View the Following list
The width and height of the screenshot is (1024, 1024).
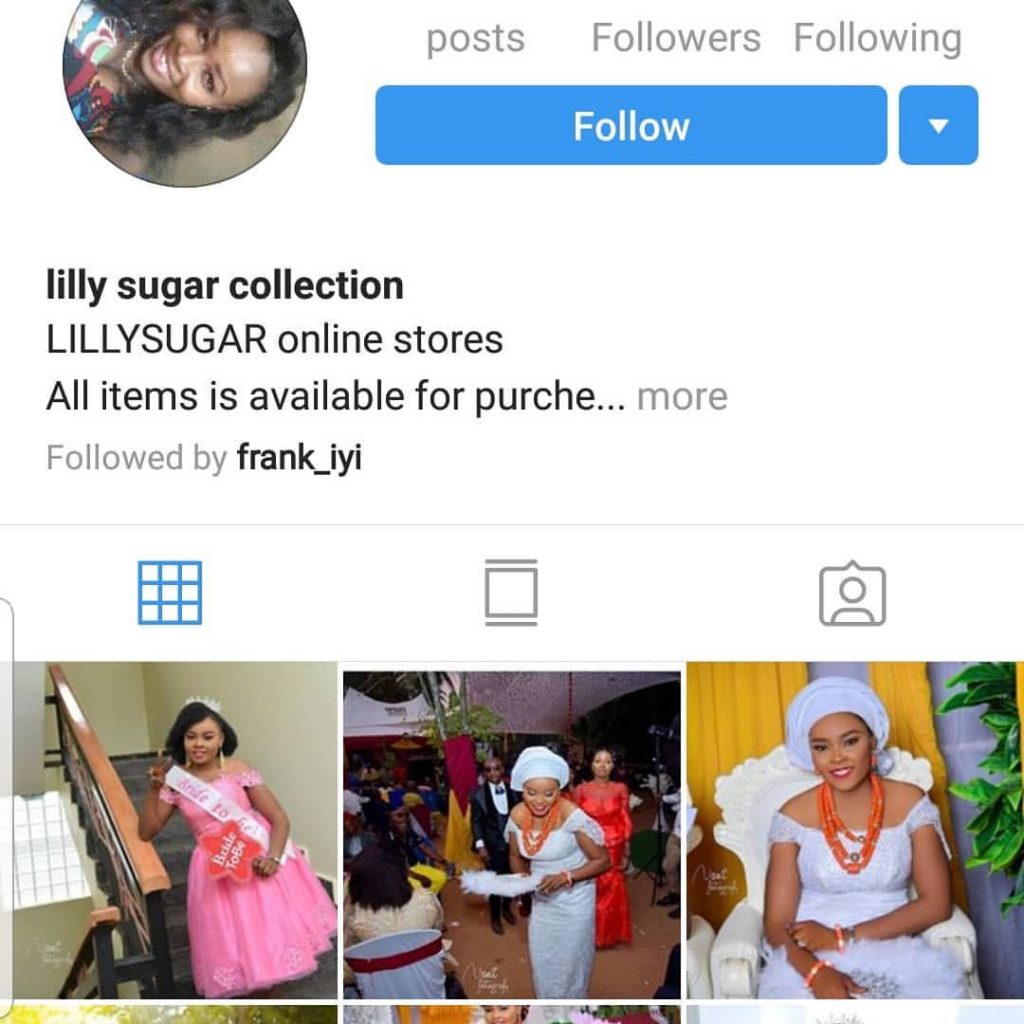pos(877,38)
